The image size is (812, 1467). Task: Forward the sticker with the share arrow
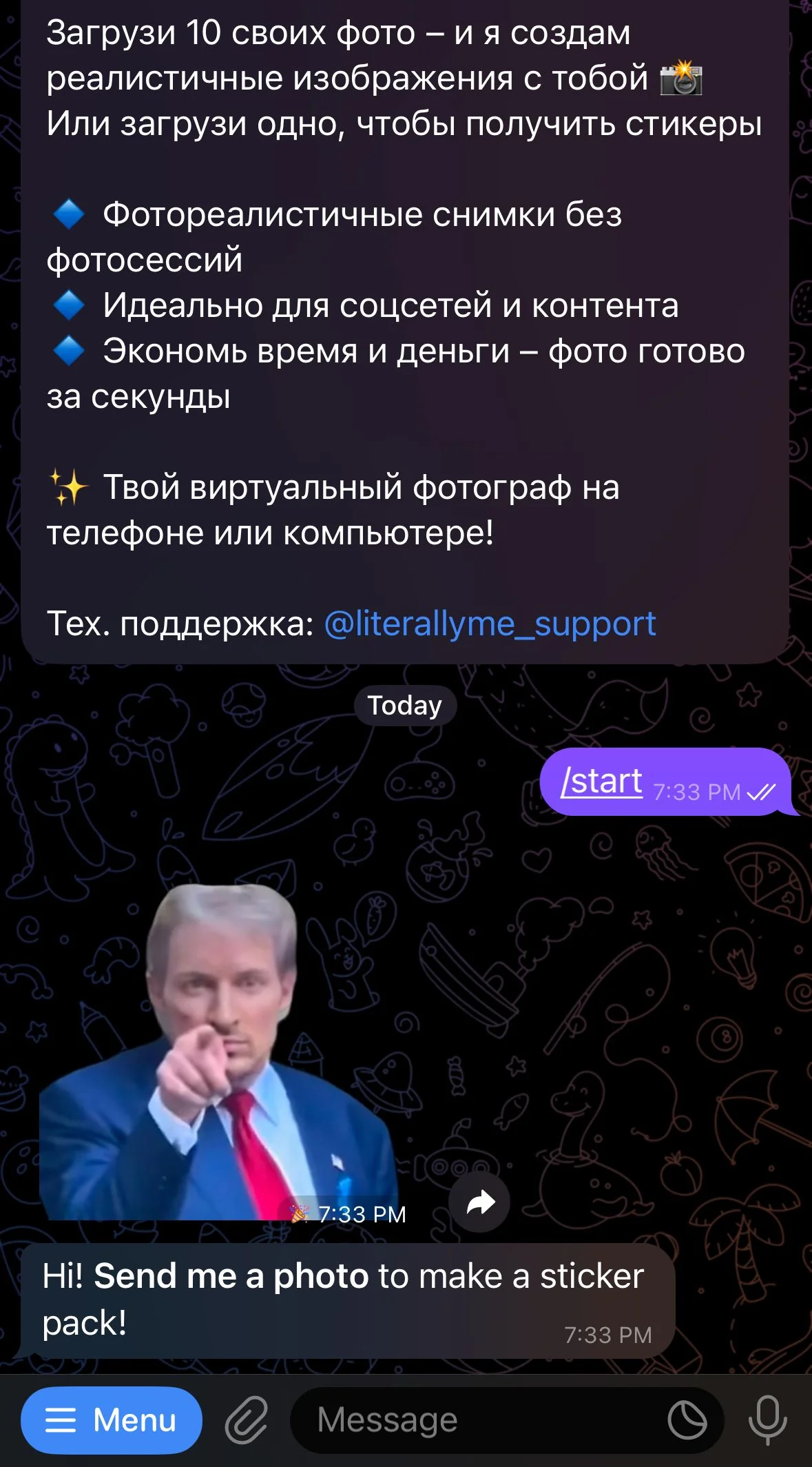pos(479,1202)
